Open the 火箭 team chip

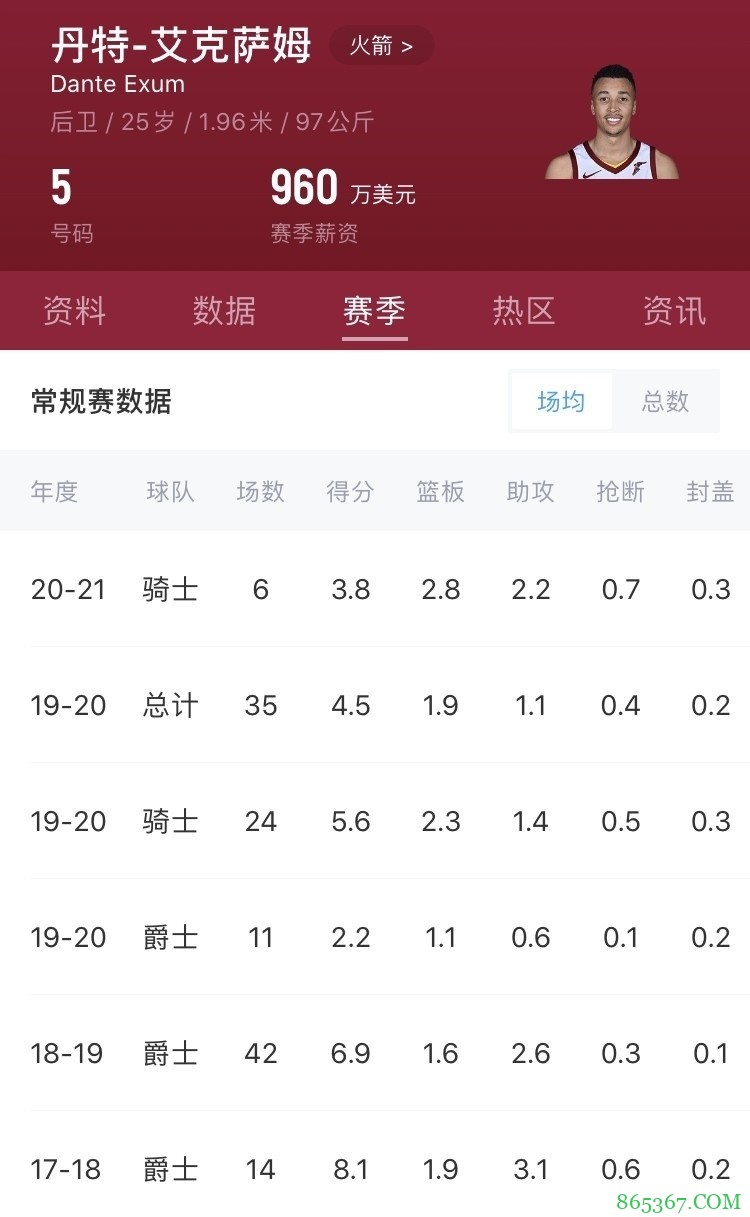pyautogui.click(x=381, y=46)
